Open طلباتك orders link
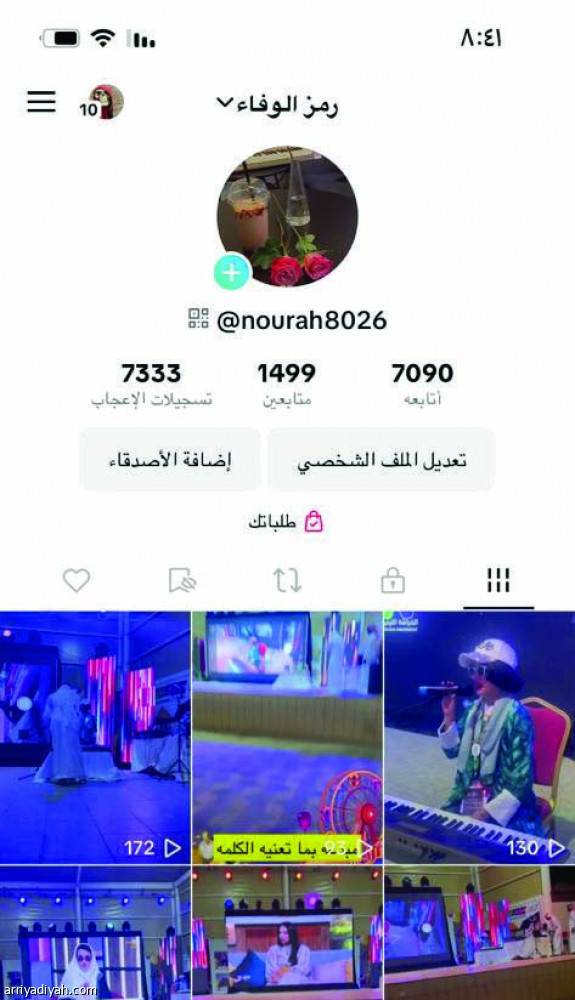The width and height of the screenshot is (575, 1000). point(286,522)
